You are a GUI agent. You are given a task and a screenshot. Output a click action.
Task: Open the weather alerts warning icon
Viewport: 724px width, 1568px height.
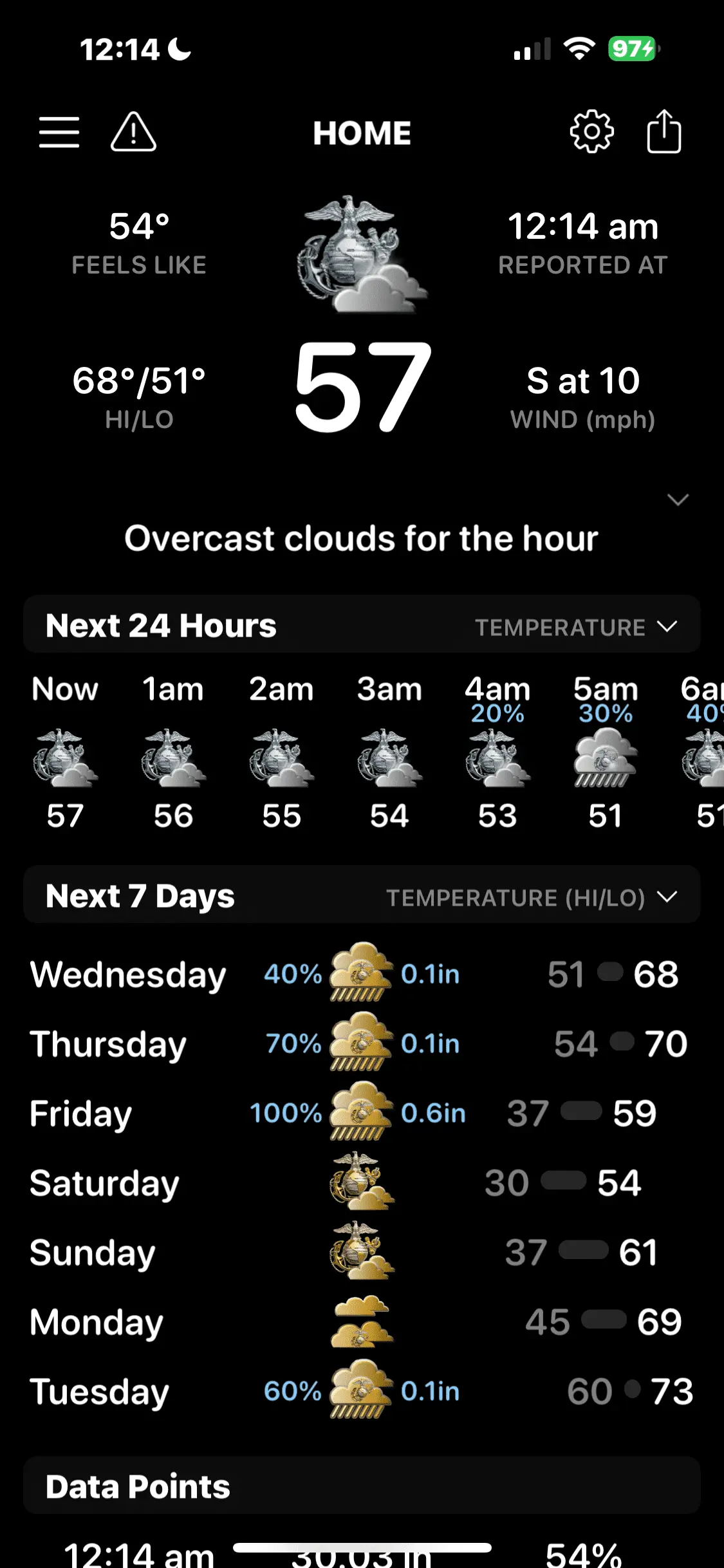click(133, 133)
